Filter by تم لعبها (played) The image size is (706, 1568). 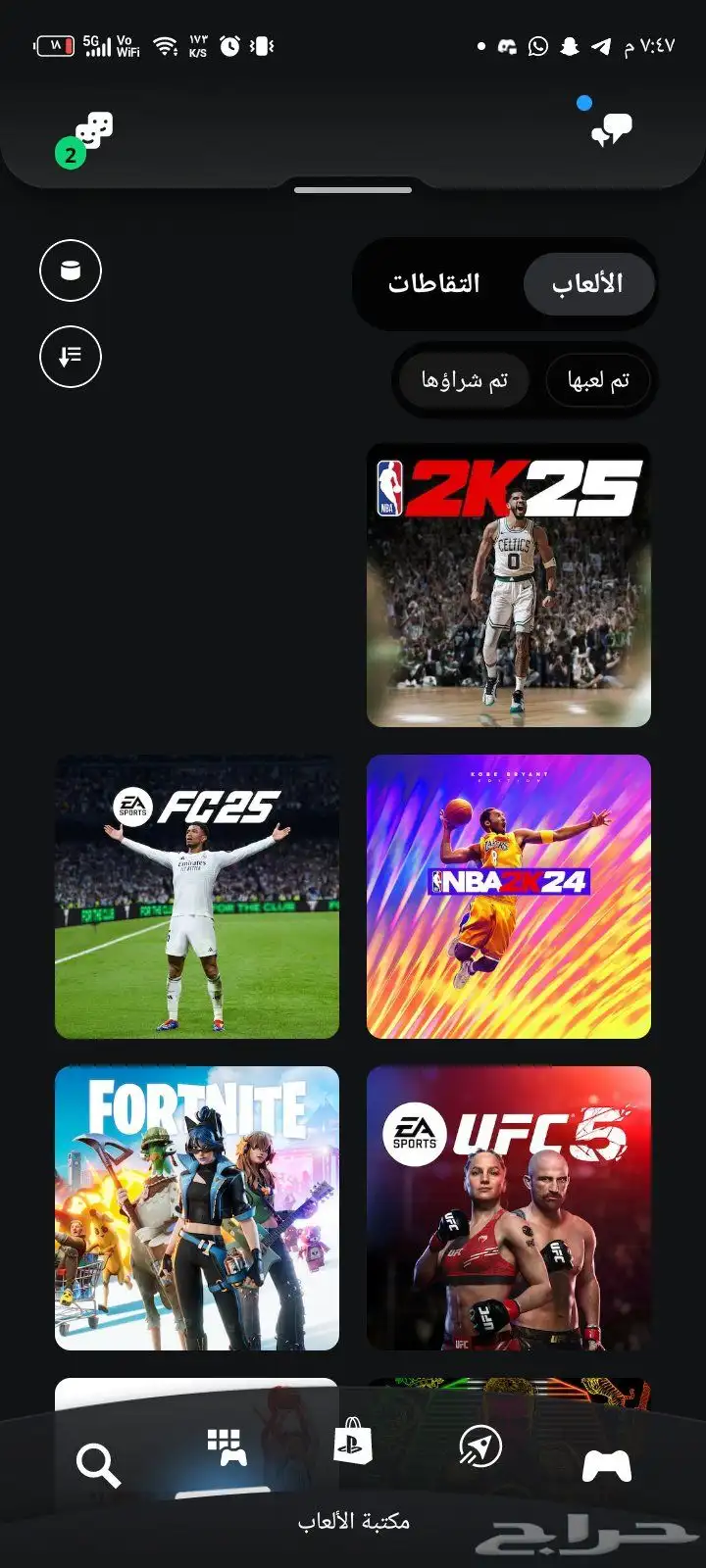[598, 380]
